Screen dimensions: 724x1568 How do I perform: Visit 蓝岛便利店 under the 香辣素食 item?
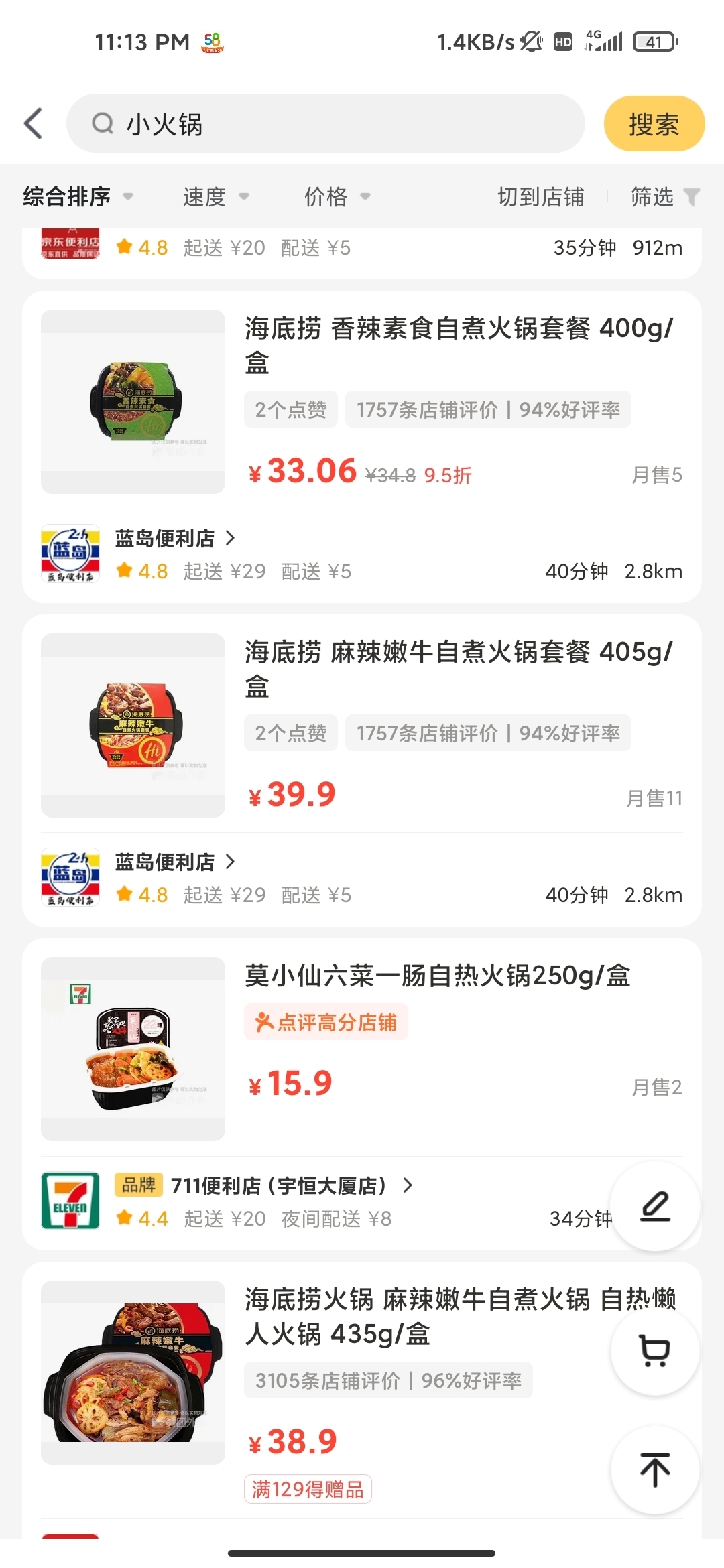coord(174,539)
